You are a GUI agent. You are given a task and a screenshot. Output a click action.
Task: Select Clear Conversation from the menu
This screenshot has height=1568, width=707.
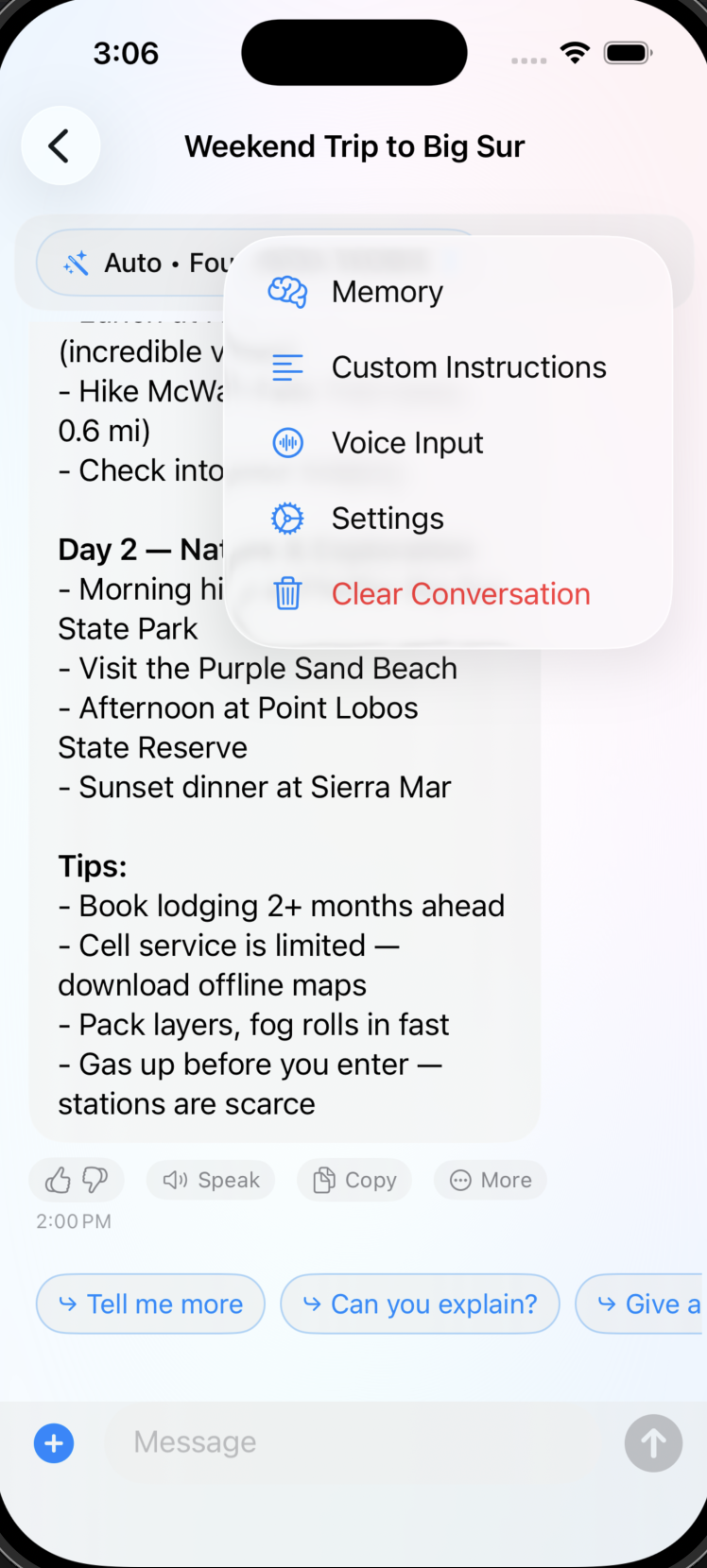460,593
